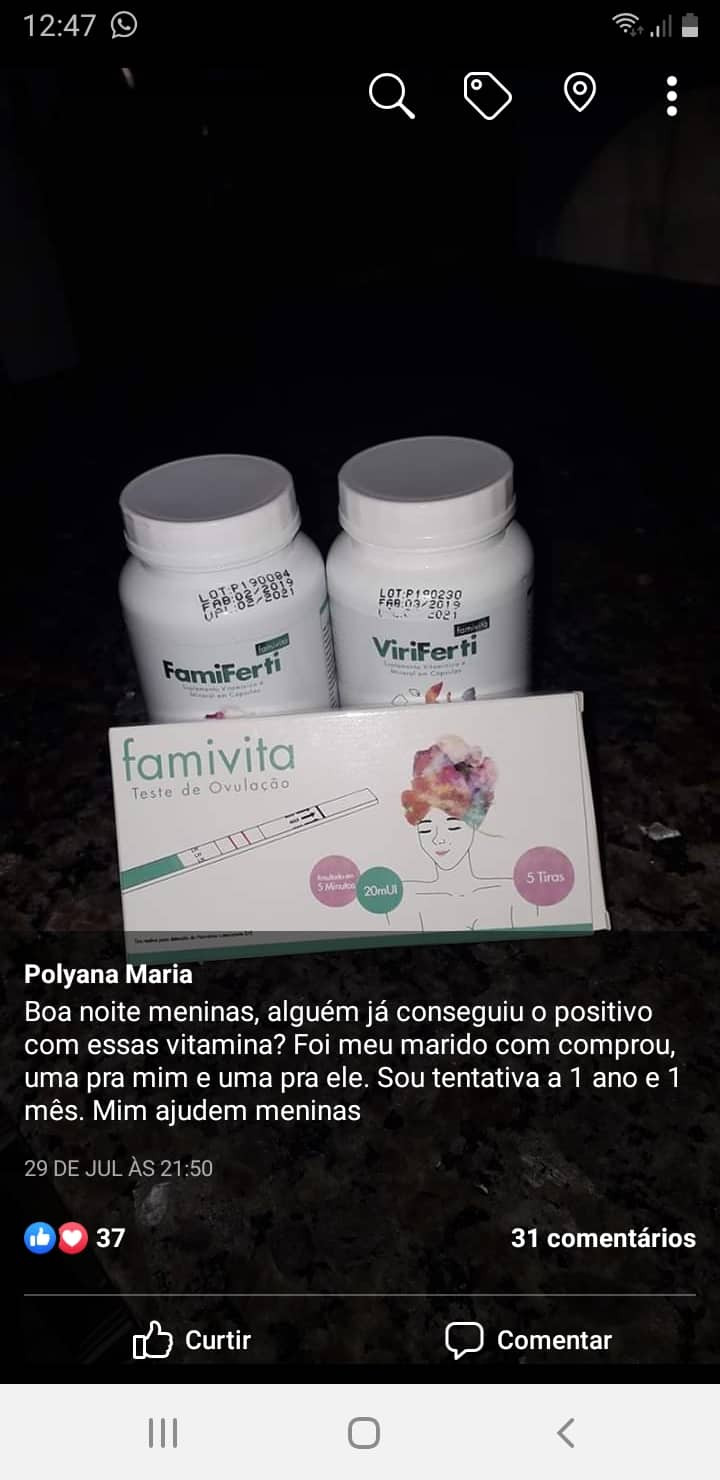
Task: Tap the search magnifier icon
Action: (391, 96)
